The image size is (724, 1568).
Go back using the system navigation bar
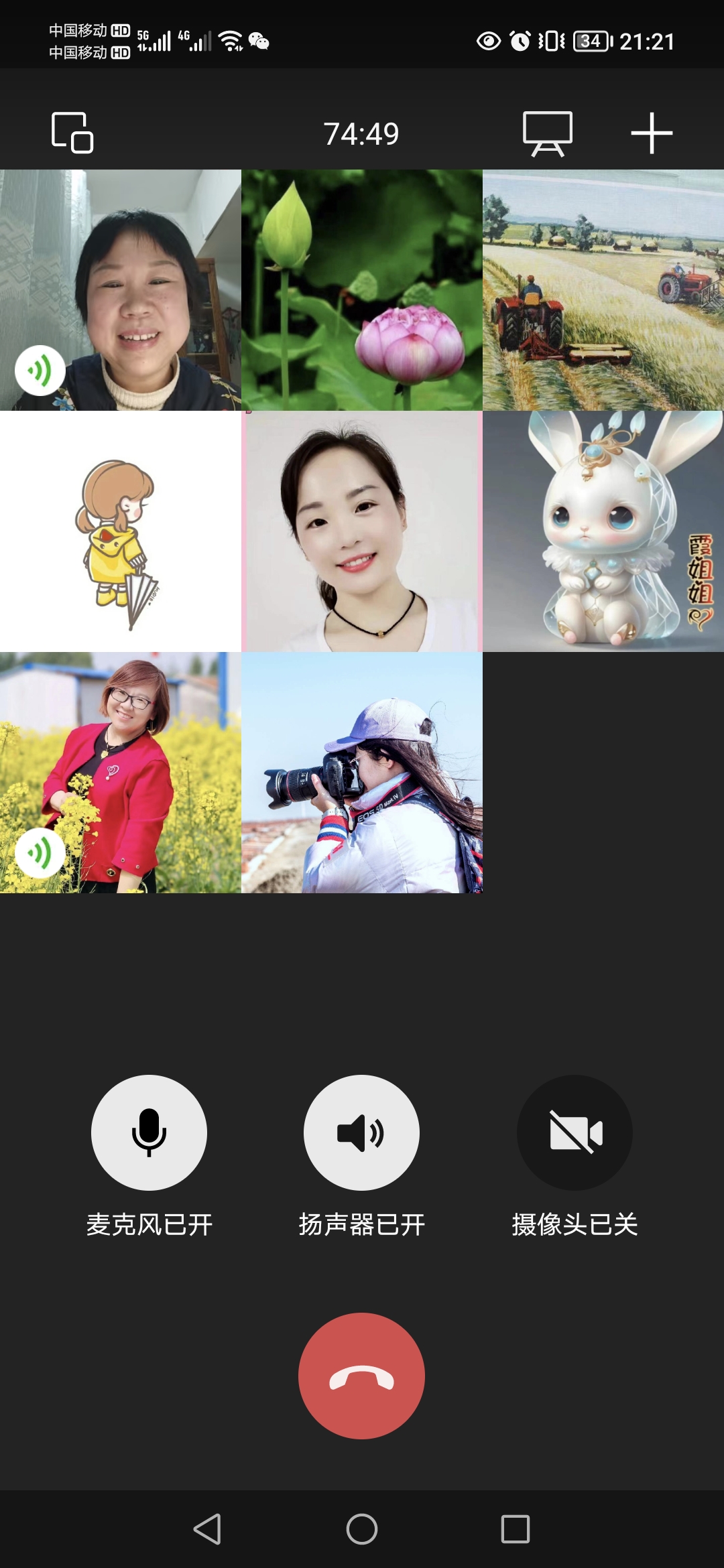[208, 1529]
